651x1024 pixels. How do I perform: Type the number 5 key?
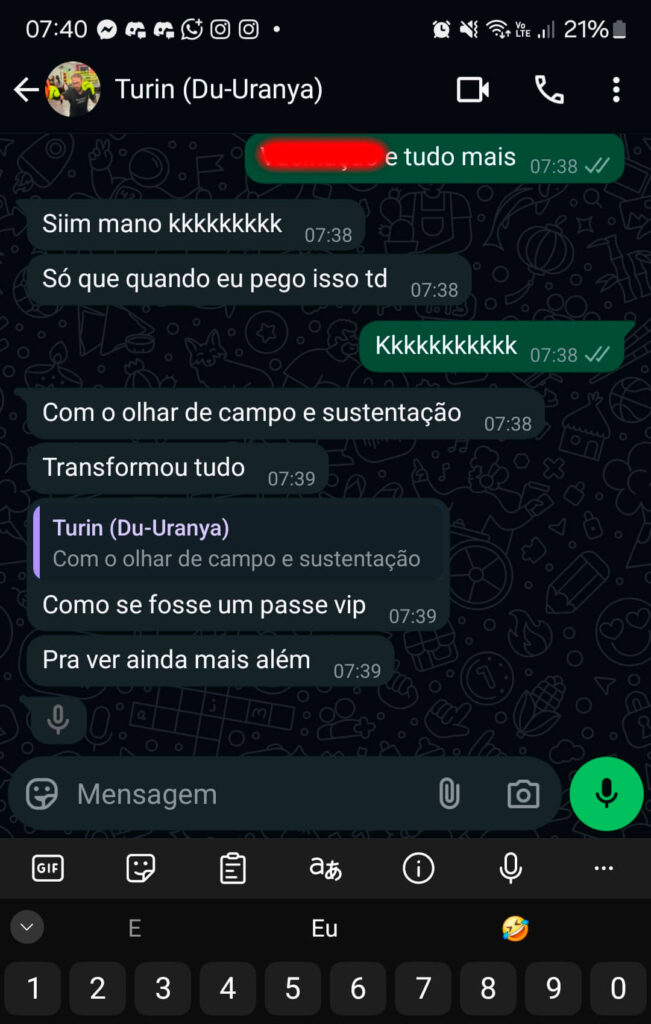click(293, 990)
